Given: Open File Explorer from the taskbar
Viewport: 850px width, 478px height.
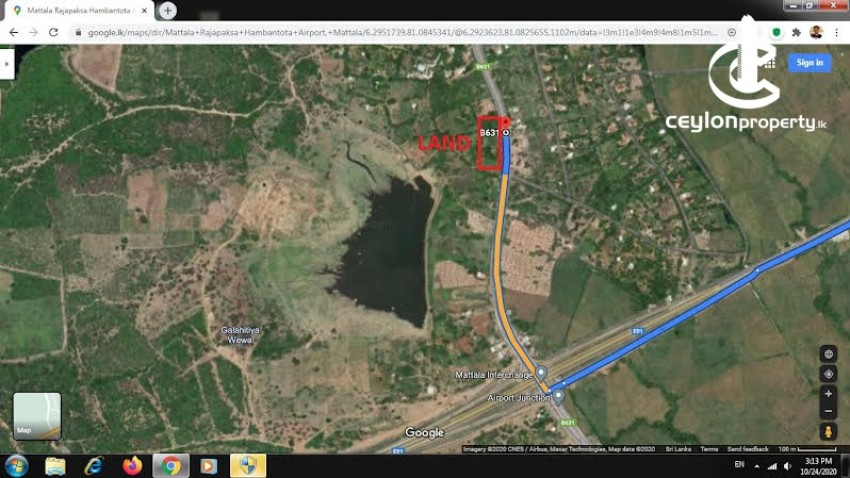Looking at the screenshot, I should tap(55, 466).
